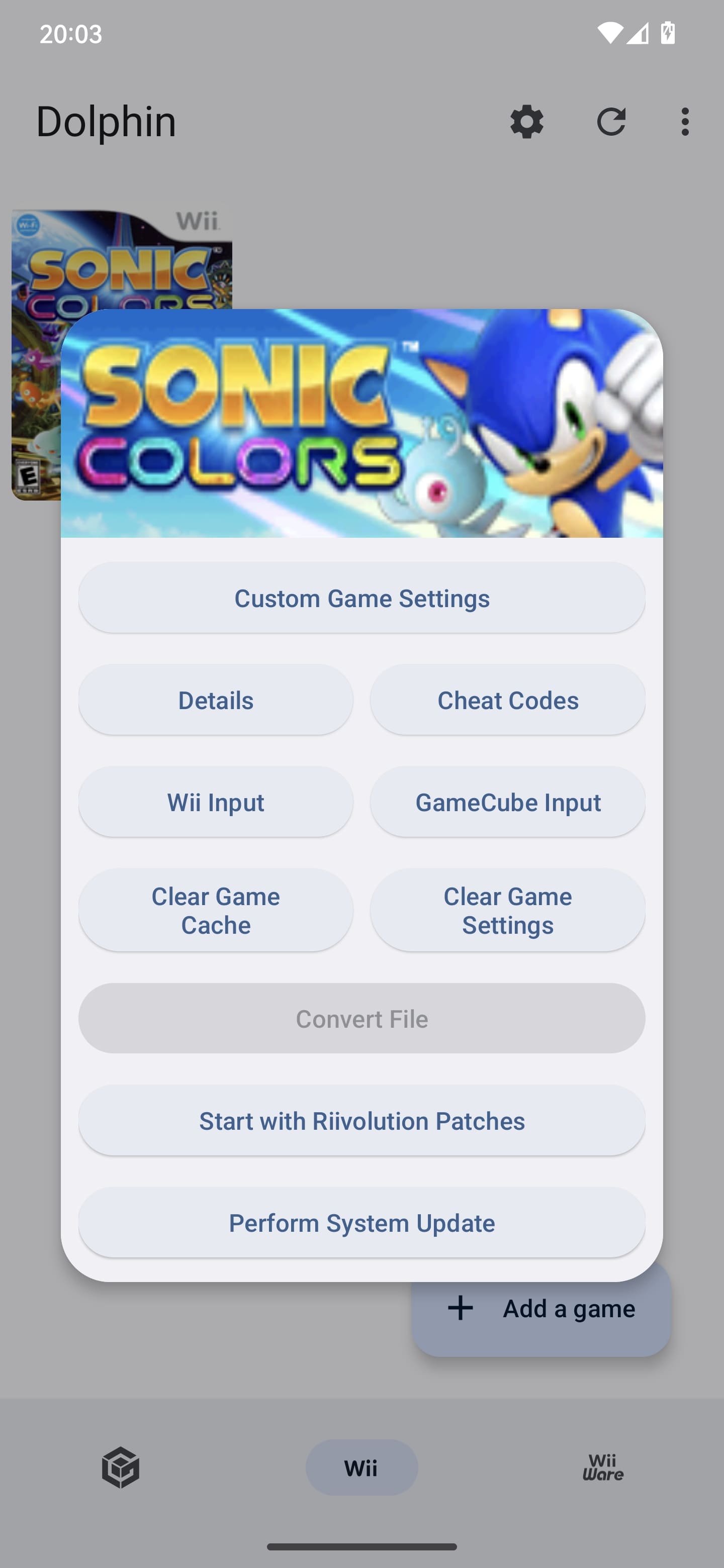Viewport: 724px width, 1568px height.
Task: Configure Wii Input
Action: tap(216, 802)
